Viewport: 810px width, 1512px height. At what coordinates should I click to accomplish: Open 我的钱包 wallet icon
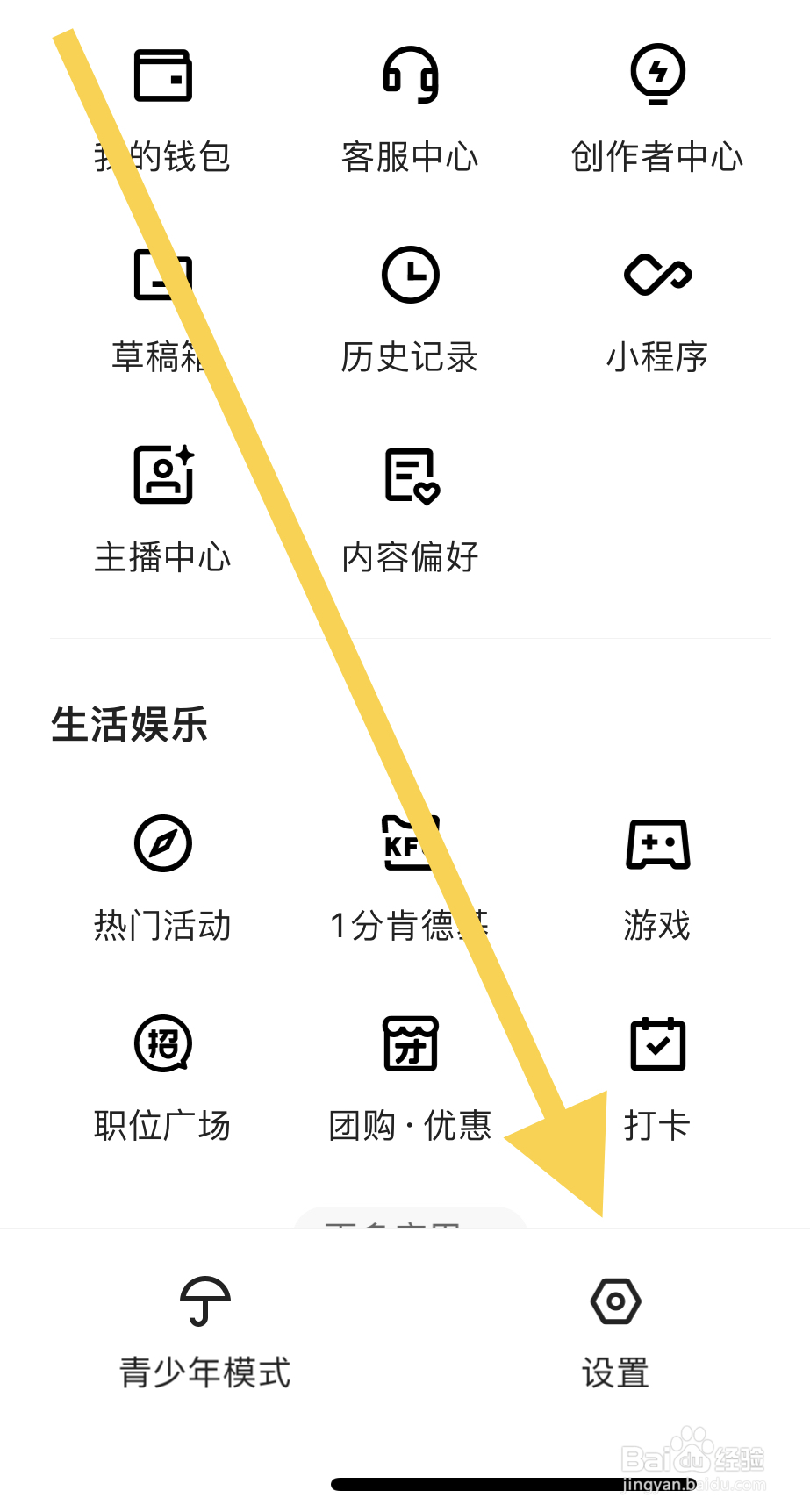[x=161, y=75]
